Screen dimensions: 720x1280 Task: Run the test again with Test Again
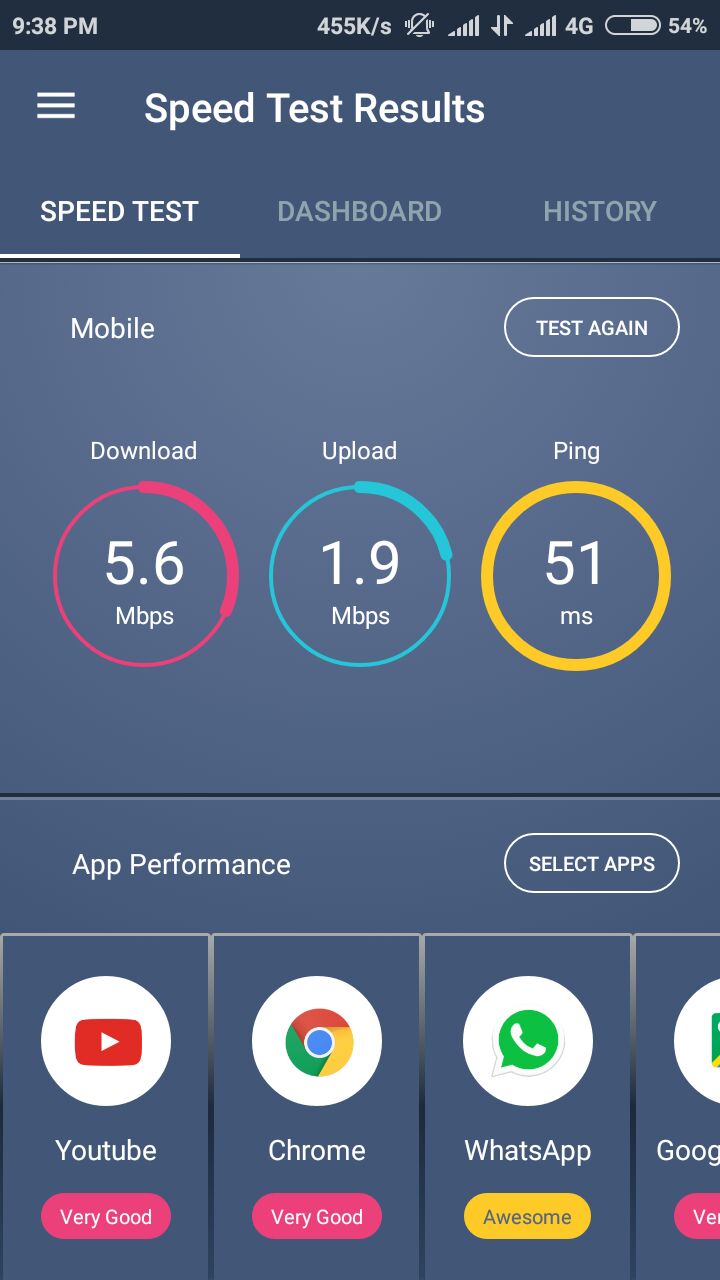tap(592, 327)
